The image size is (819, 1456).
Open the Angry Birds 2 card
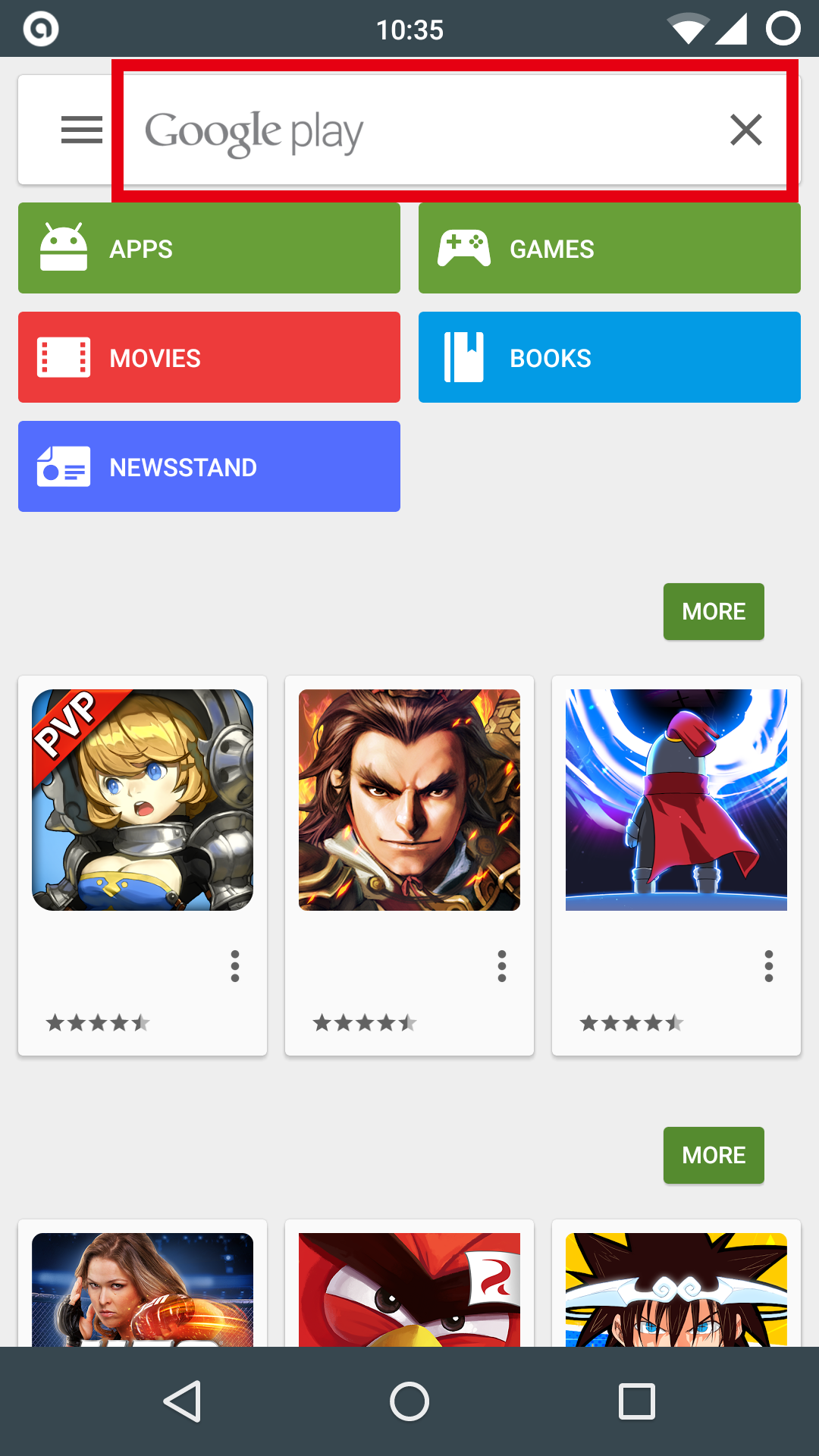(409, 1289)
